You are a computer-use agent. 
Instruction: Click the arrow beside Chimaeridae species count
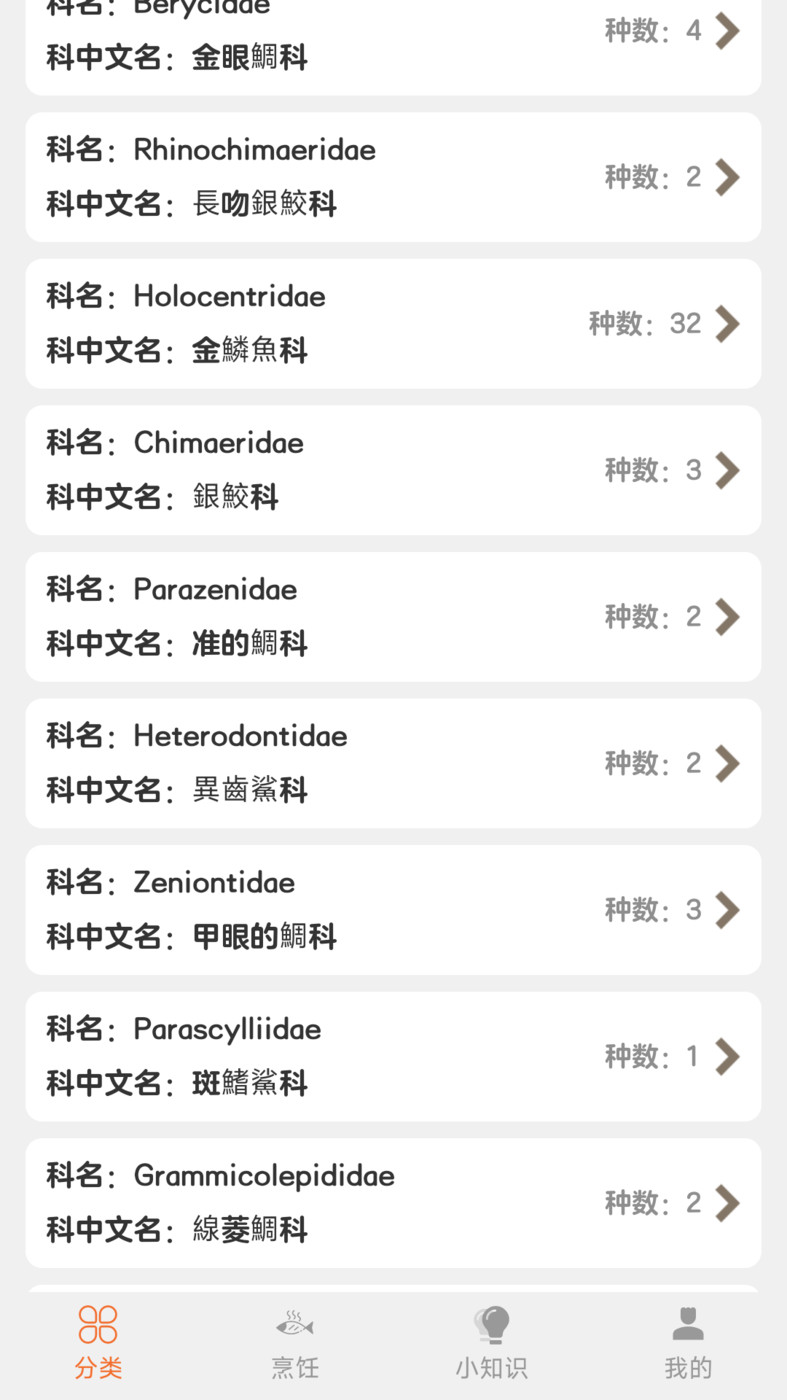click(x=727, y=470)
